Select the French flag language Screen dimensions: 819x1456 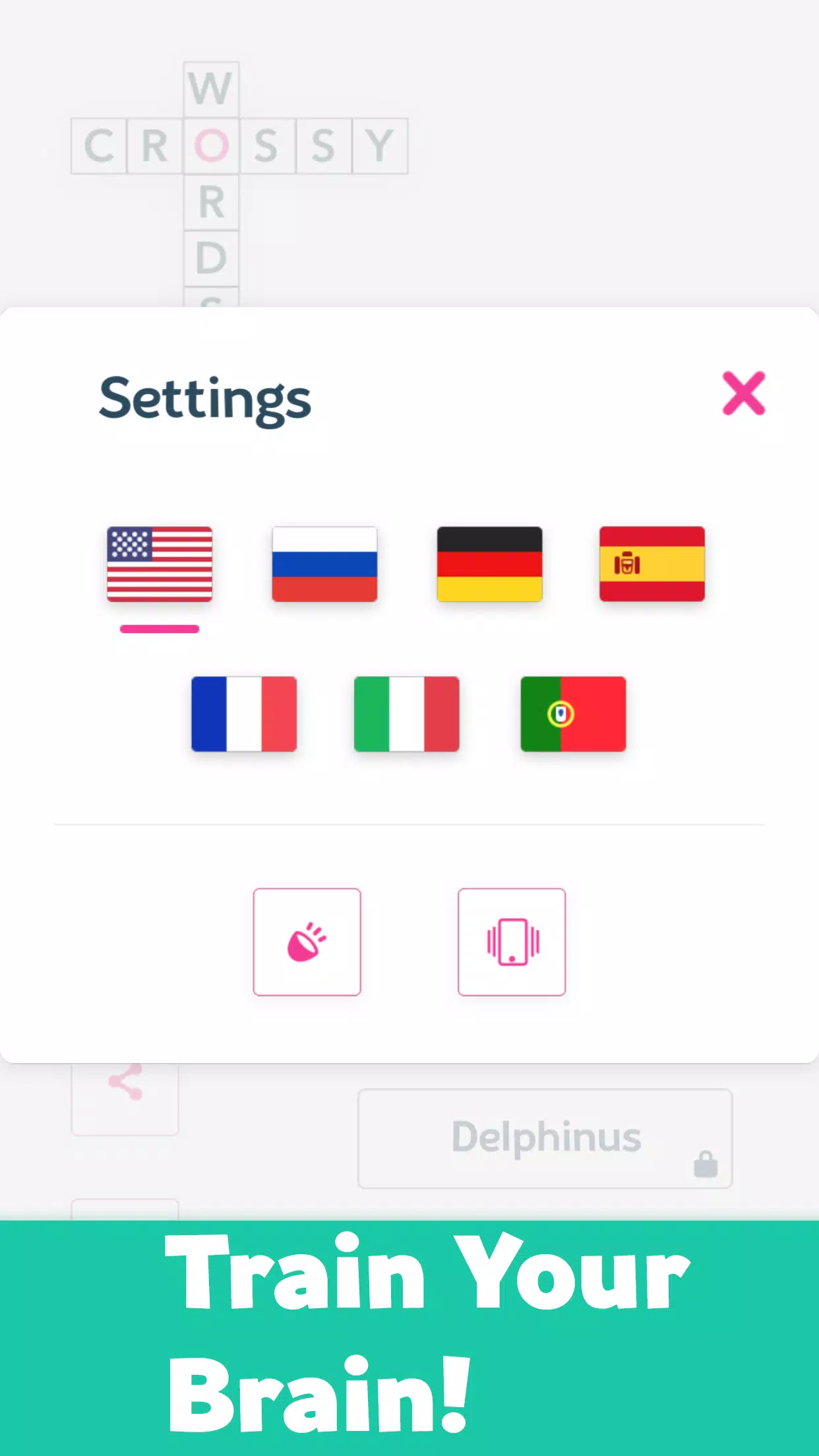244,713
